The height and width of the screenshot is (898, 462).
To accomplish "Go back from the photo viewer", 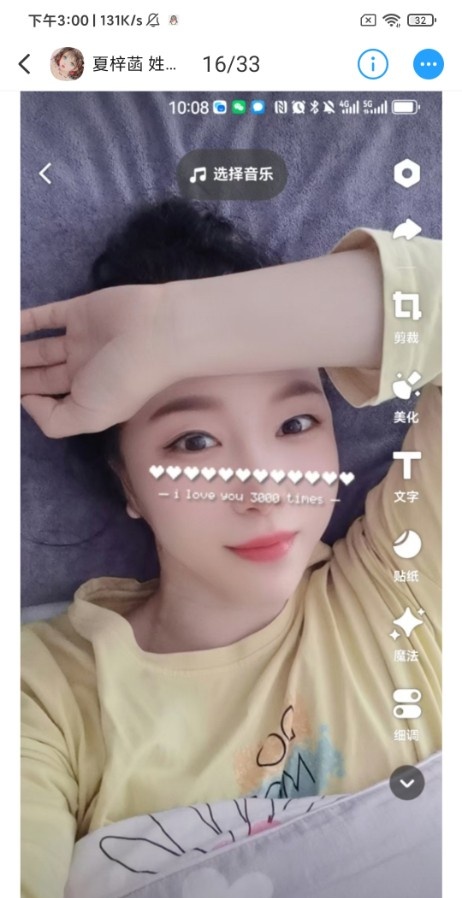I will (24, 64).
